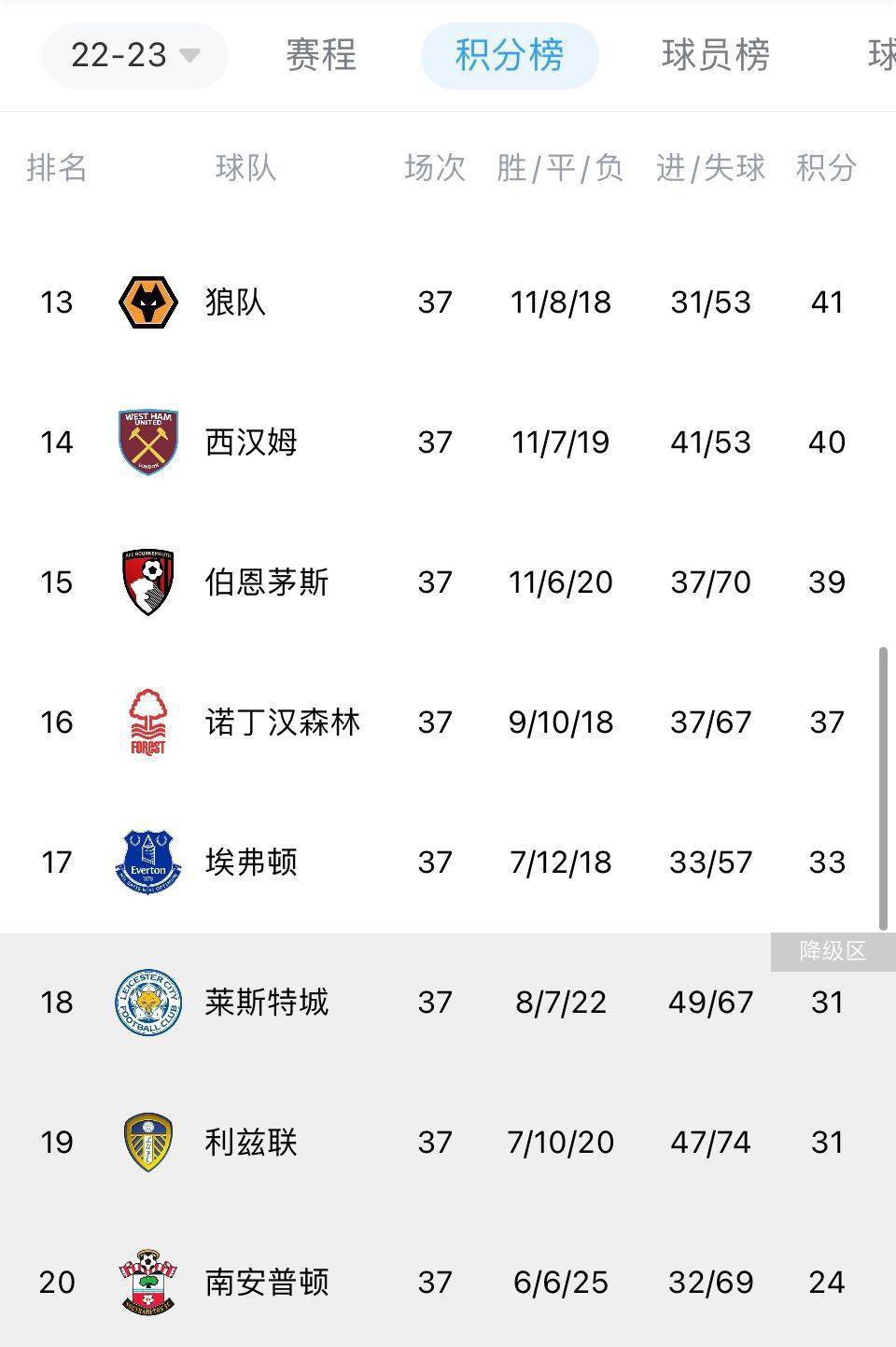The image size is (896, 1347).
Task: Click the Nottingham Forest tree logo
Action: [147, 722]
